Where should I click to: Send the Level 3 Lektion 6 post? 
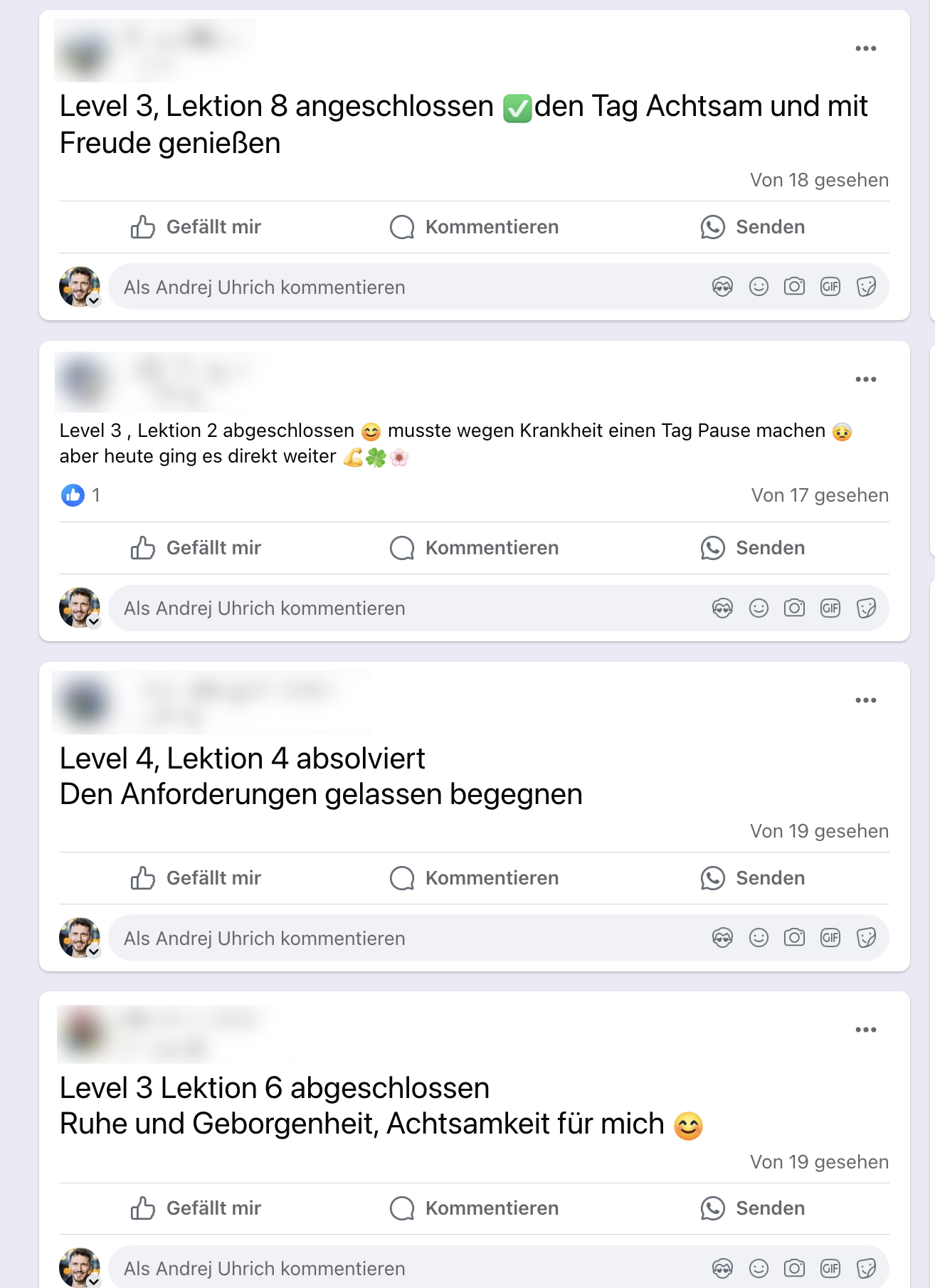point(753,1208)
